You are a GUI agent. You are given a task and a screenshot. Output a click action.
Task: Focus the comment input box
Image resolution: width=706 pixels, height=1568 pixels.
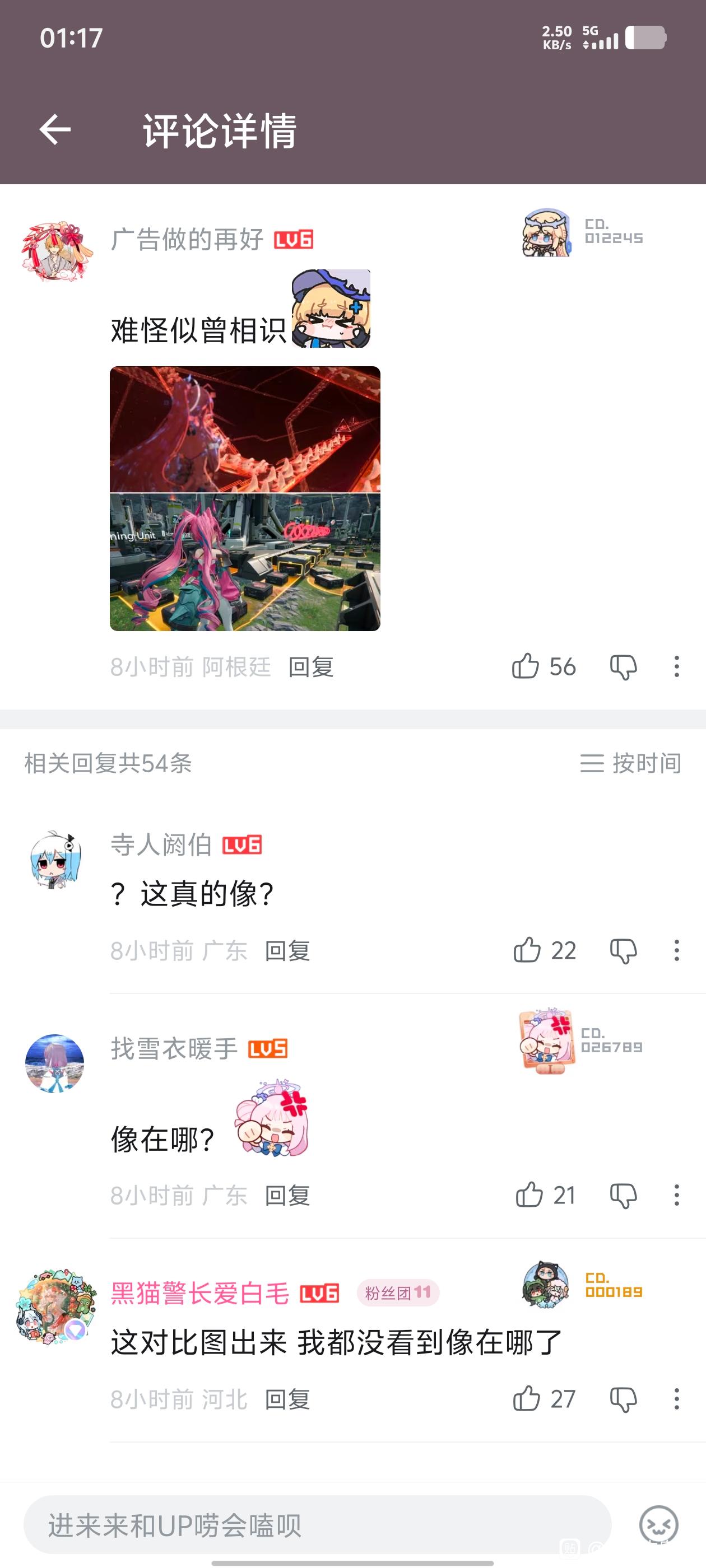pos(317,1525)
